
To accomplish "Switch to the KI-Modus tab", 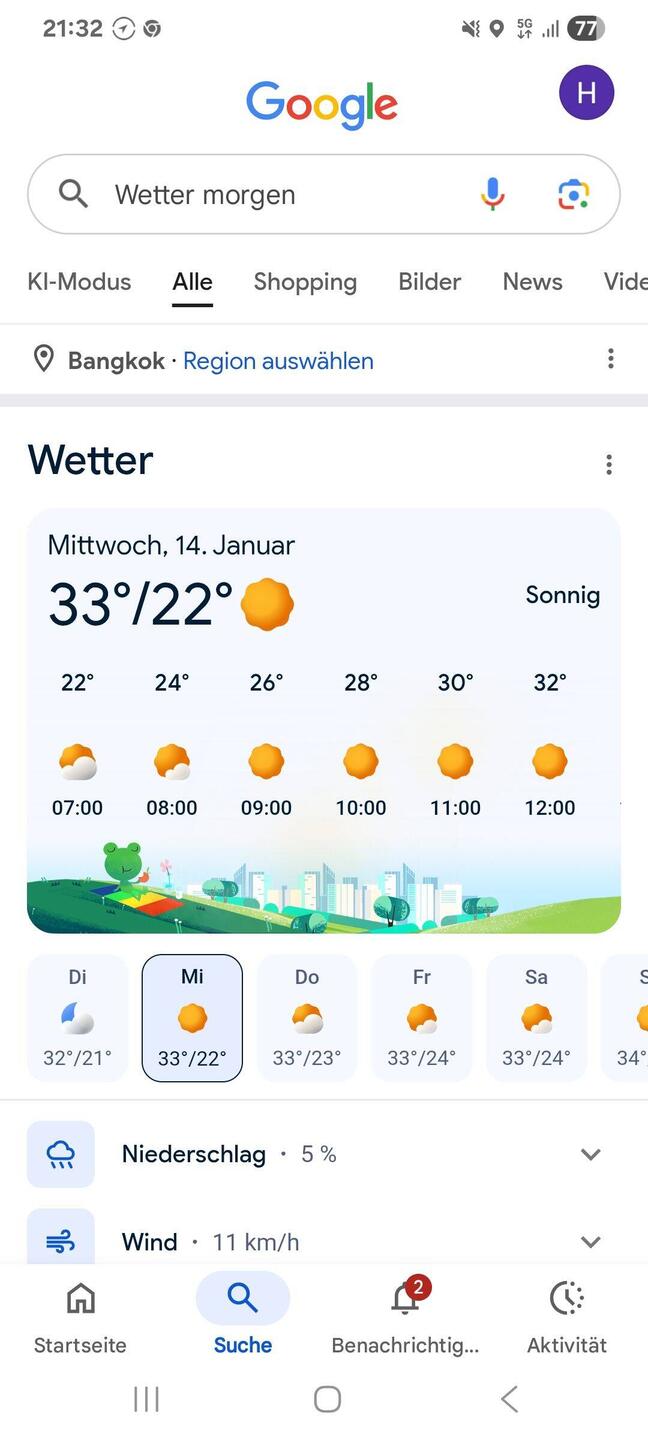I will (x=79, y=282).
